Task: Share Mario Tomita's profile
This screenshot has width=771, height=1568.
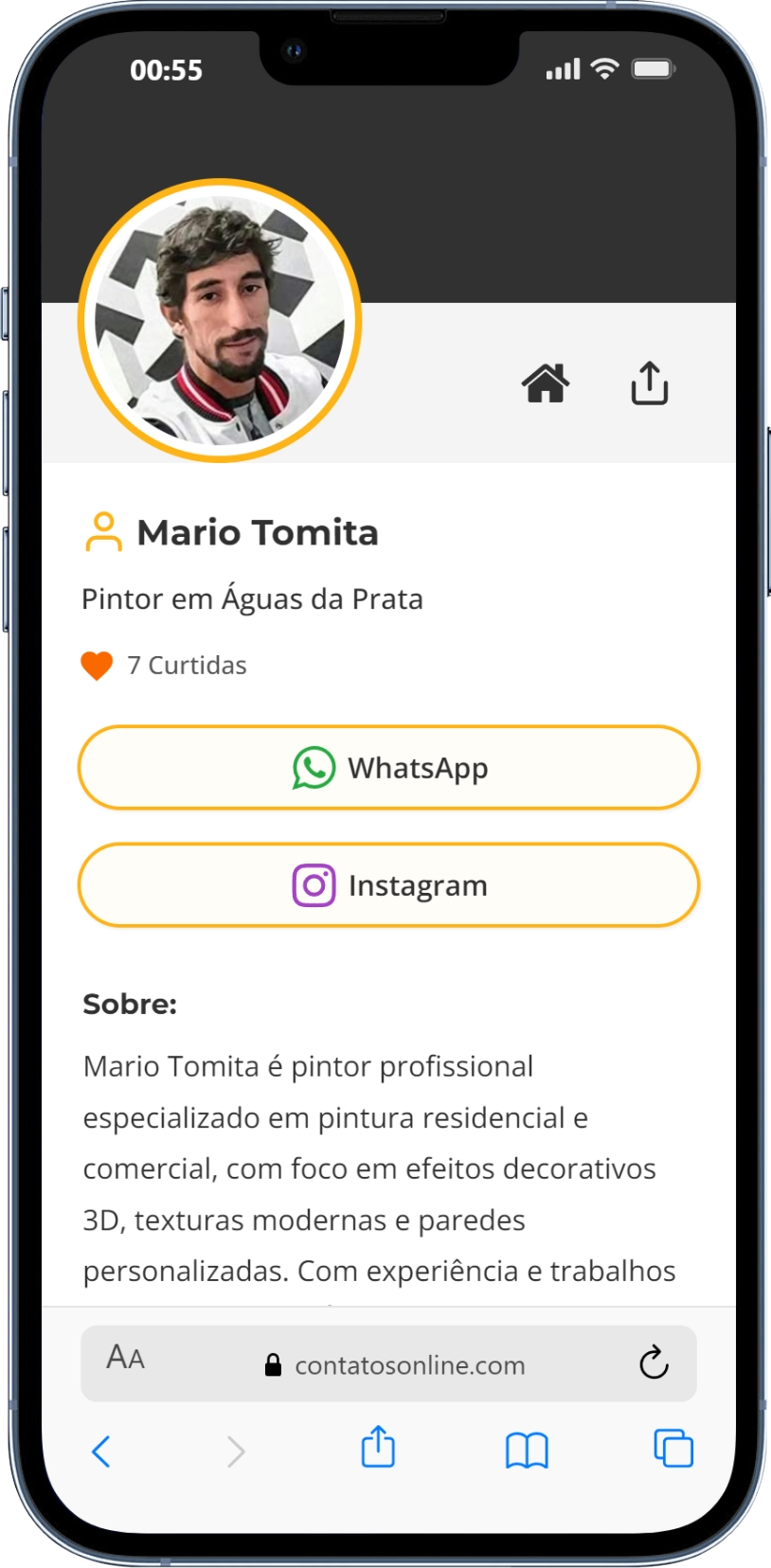Action: point(650,383)
